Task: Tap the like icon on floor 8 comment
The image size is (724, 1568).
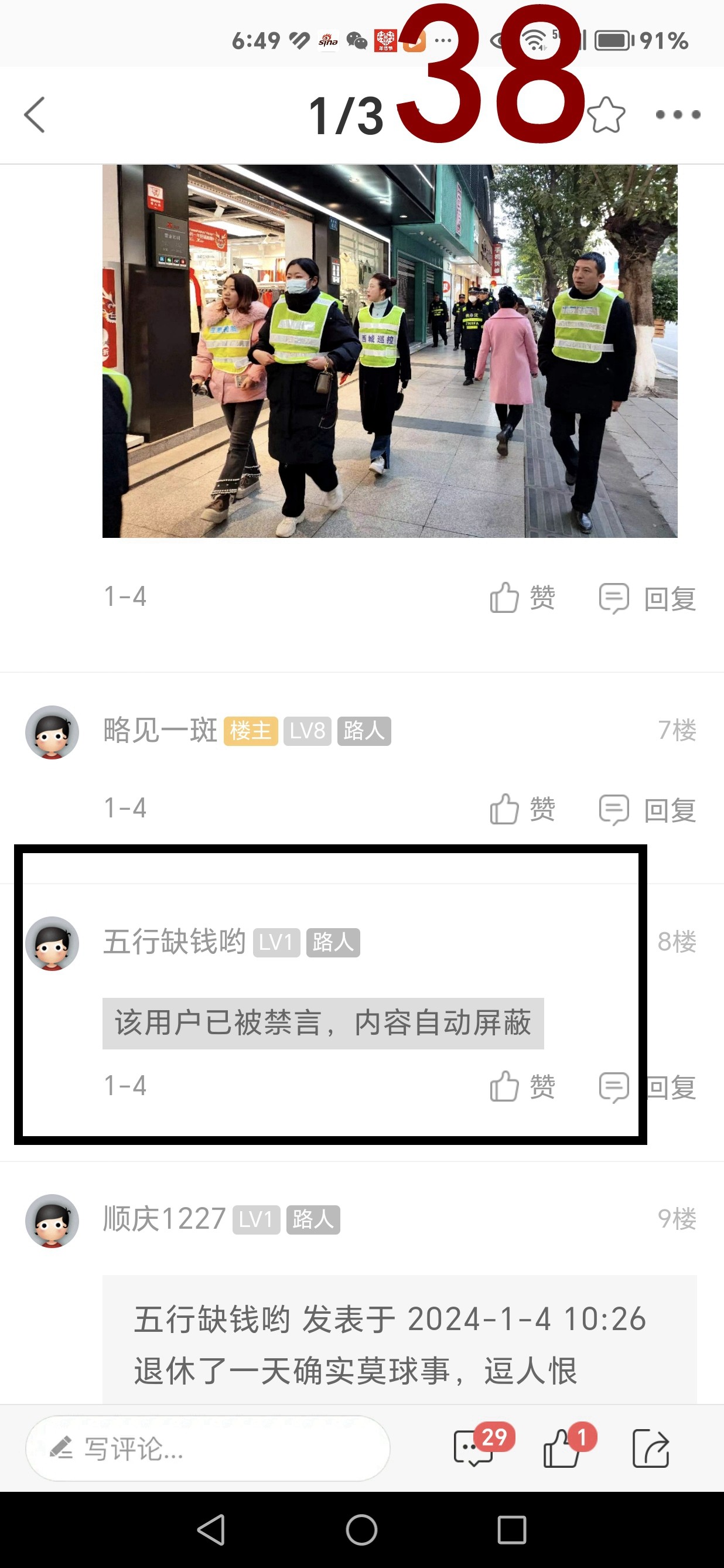Action: [505, 1085]
